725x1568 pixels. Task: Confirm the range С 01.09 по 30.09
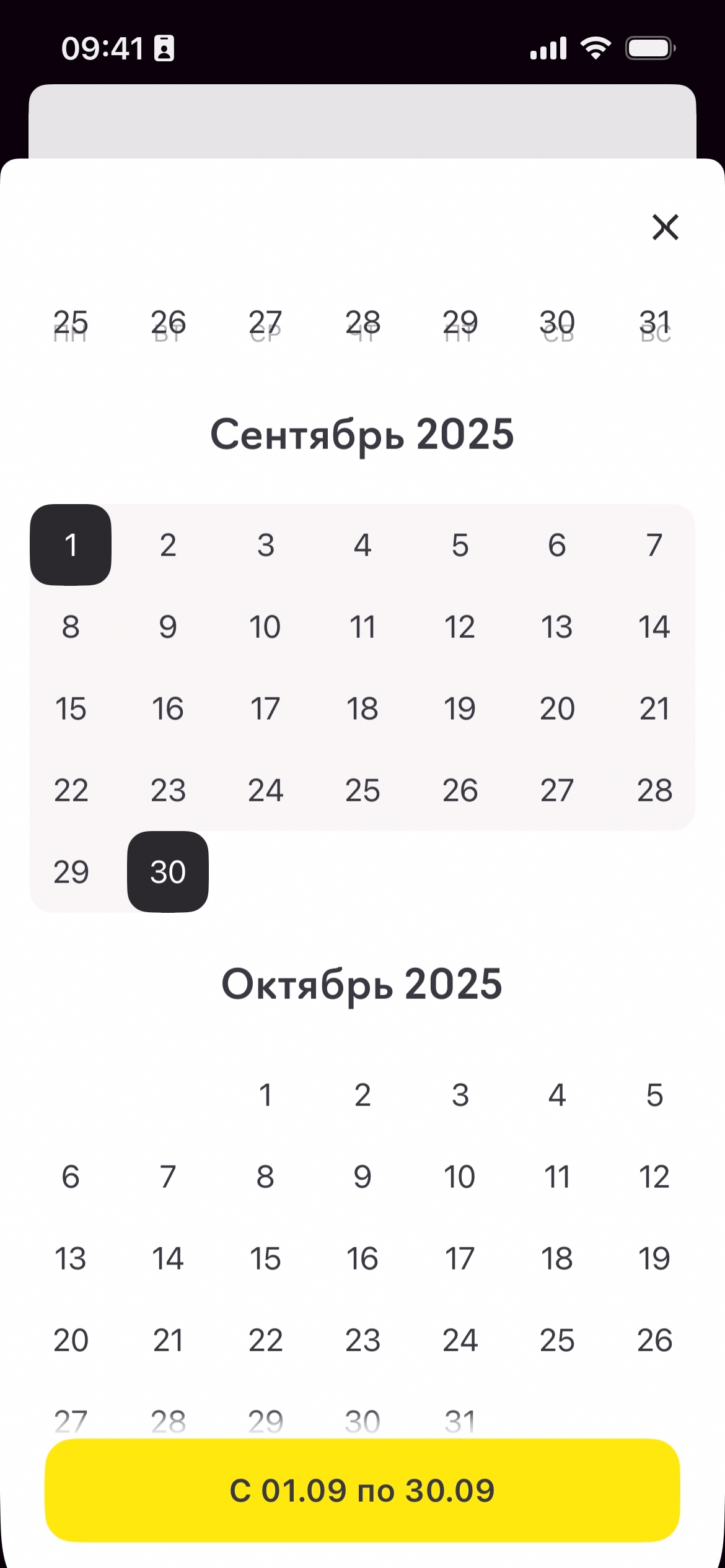pyautogui.click(x=362, y=1490)
